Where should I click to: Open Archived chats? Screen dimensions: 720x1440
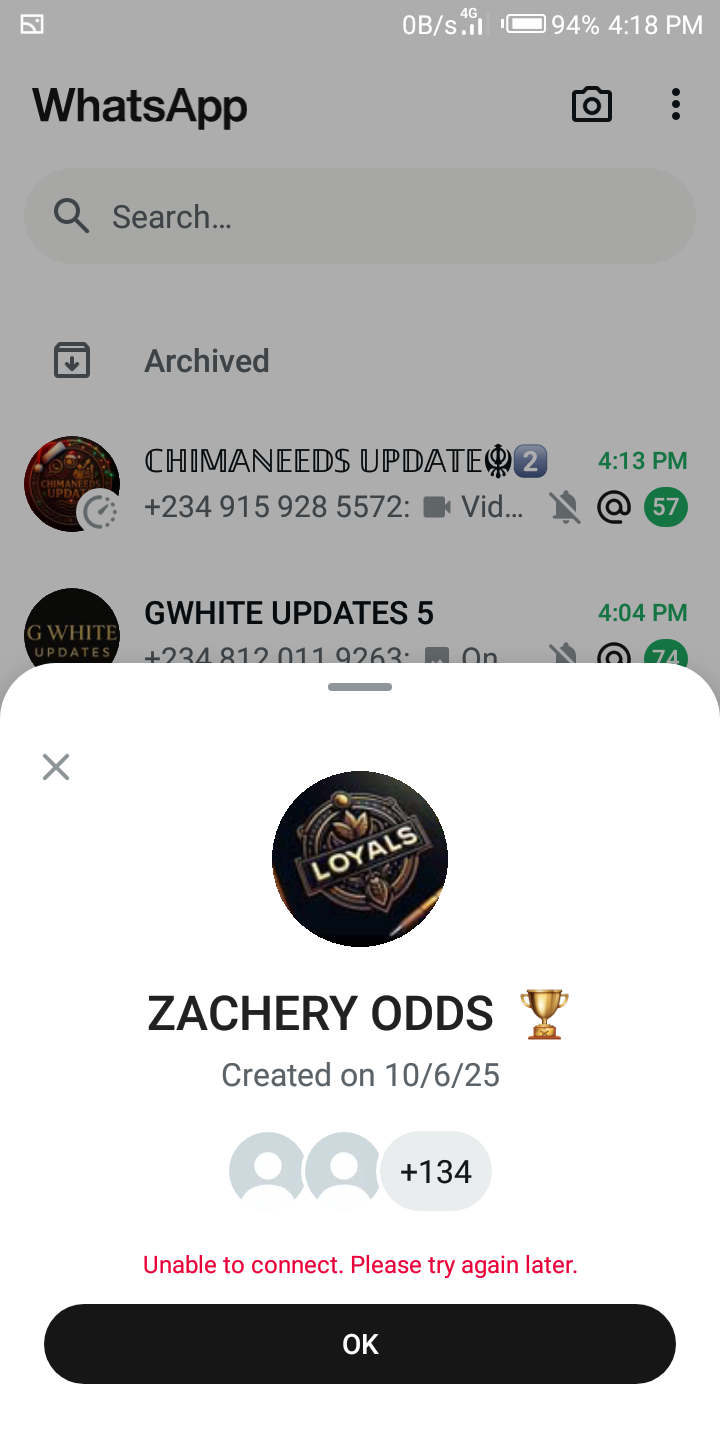206,361
